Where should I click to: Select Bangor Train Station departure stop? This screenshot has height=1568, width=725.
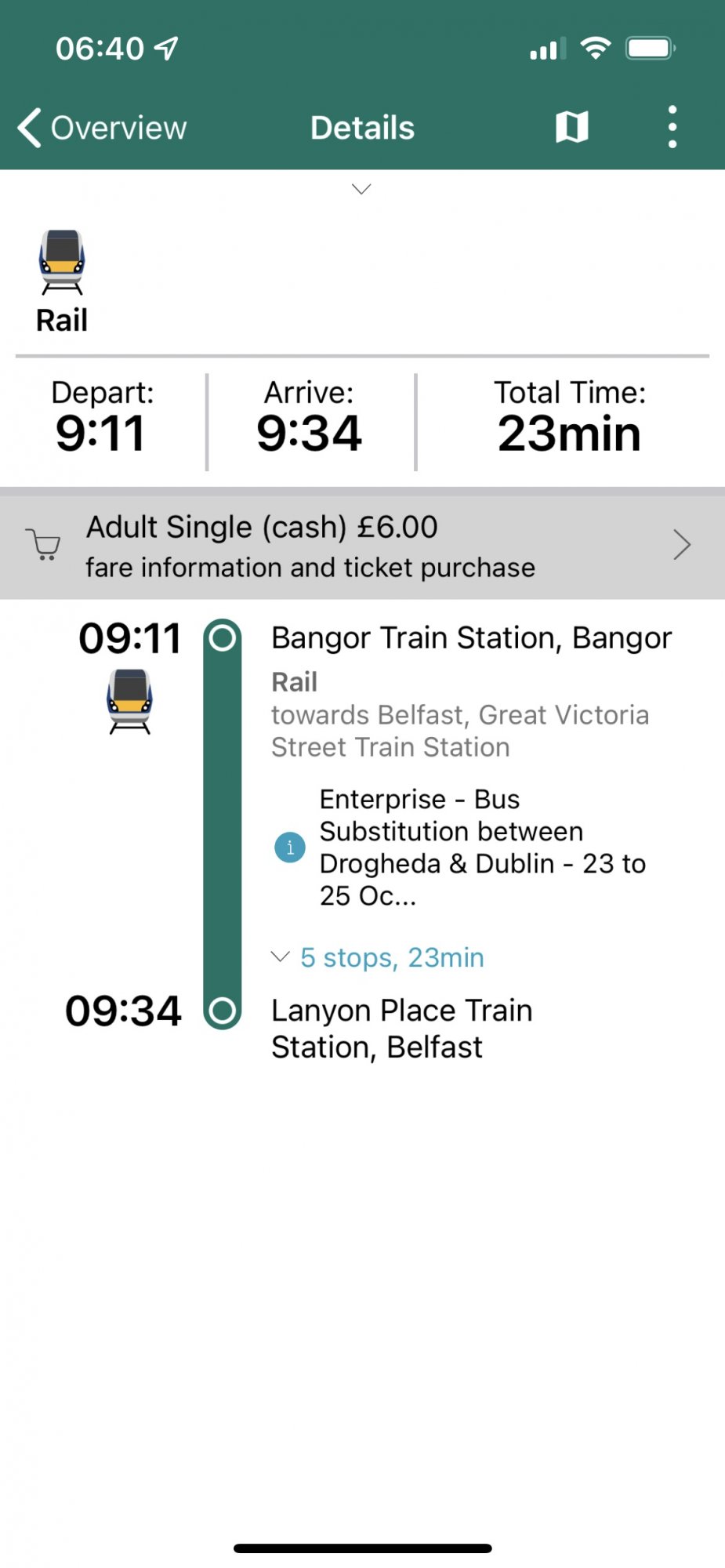(471, 638)
